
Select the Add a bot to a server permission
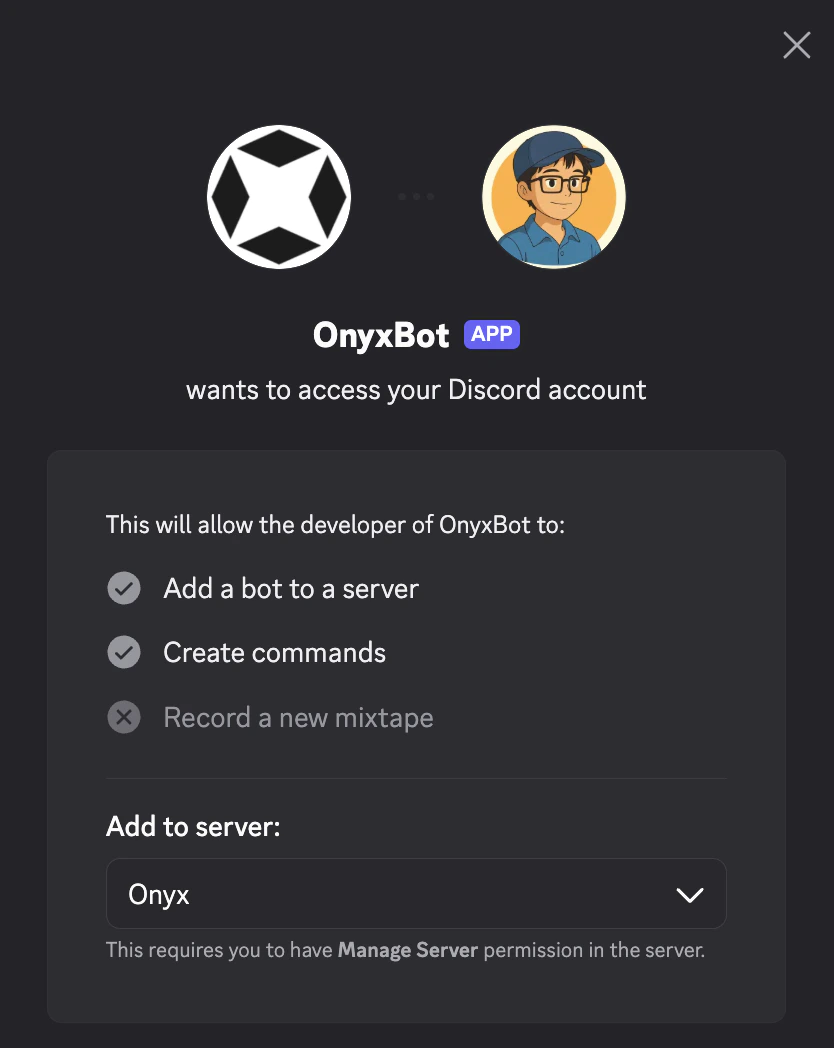tap(290, 588)
